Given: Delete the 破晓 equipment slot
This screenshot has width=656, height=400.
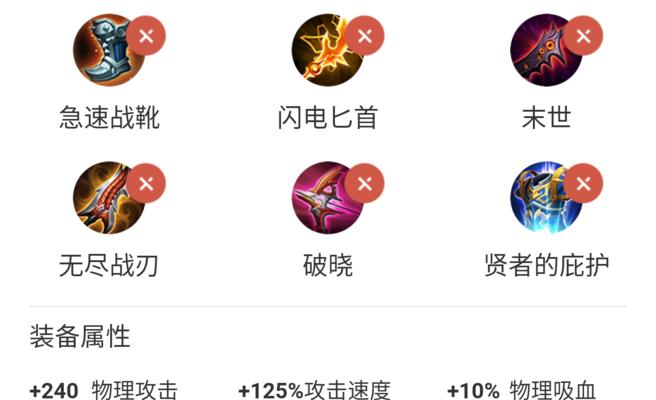Looking at the screenshot, I should tap(366, 184).
